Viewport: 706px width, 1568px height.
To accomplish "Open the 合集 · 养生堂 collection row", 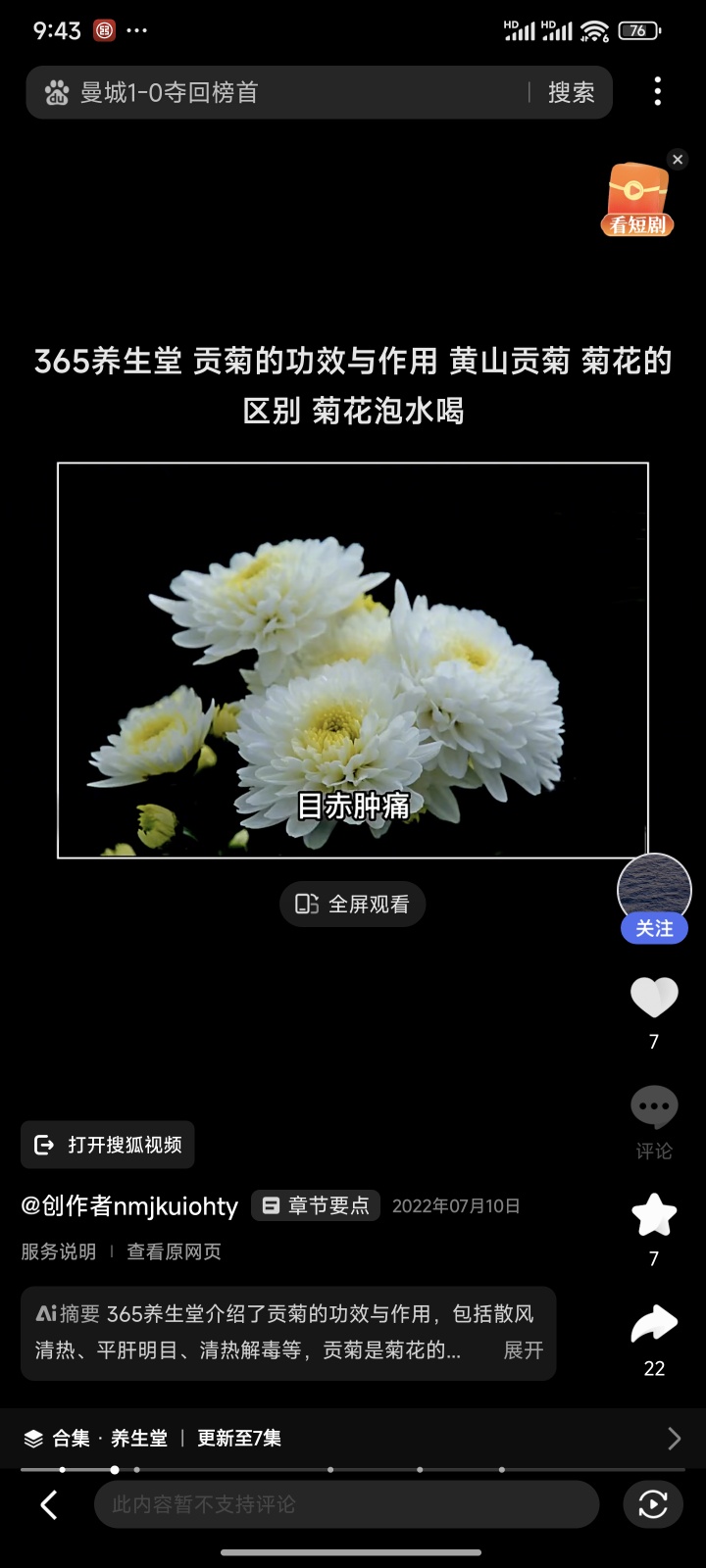I will click(353, 1438).
